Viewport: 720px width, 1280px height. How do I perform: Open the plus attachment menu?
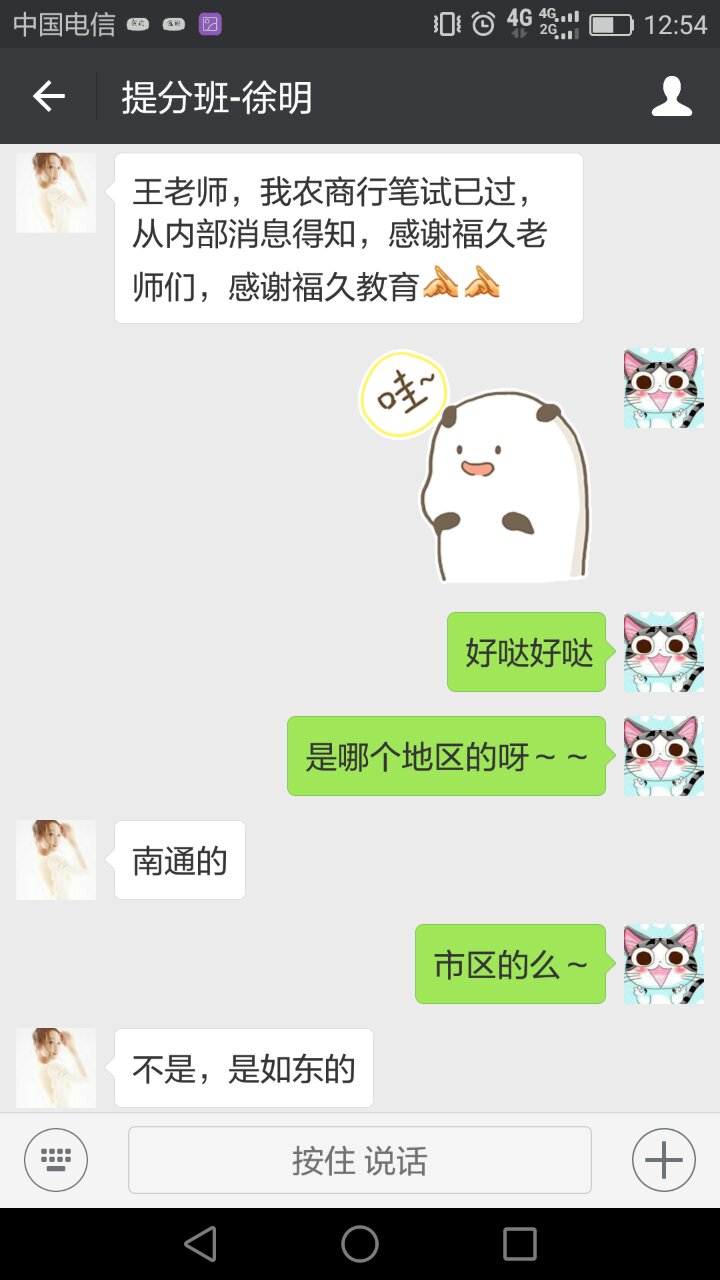click(663, 1160)
